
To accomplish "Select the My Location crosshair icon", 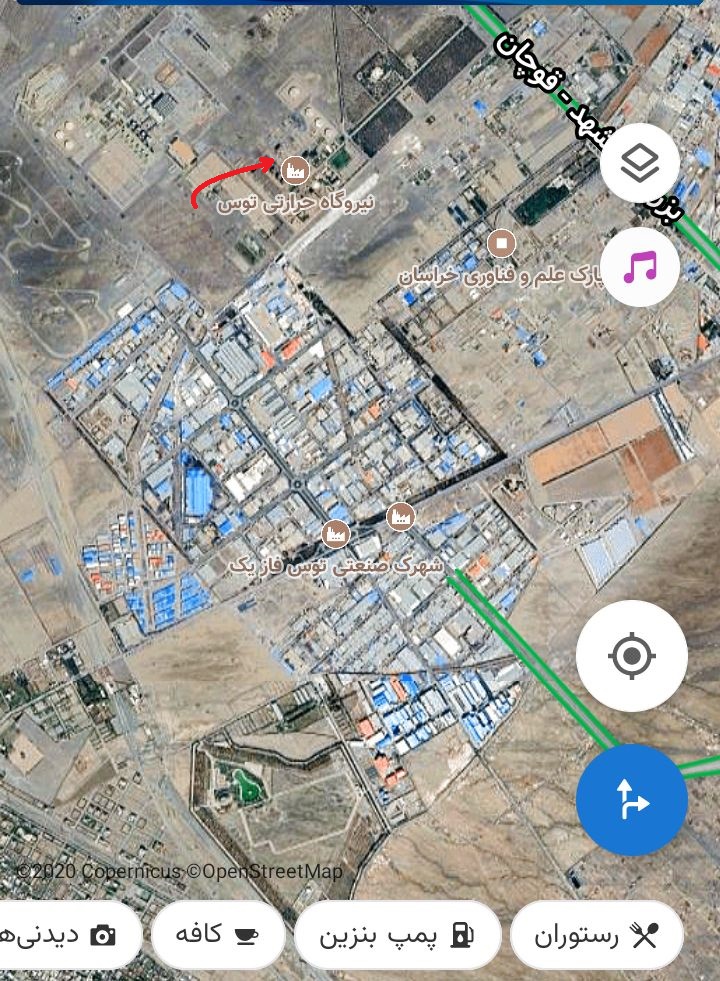I will click(x=631, y=654).
